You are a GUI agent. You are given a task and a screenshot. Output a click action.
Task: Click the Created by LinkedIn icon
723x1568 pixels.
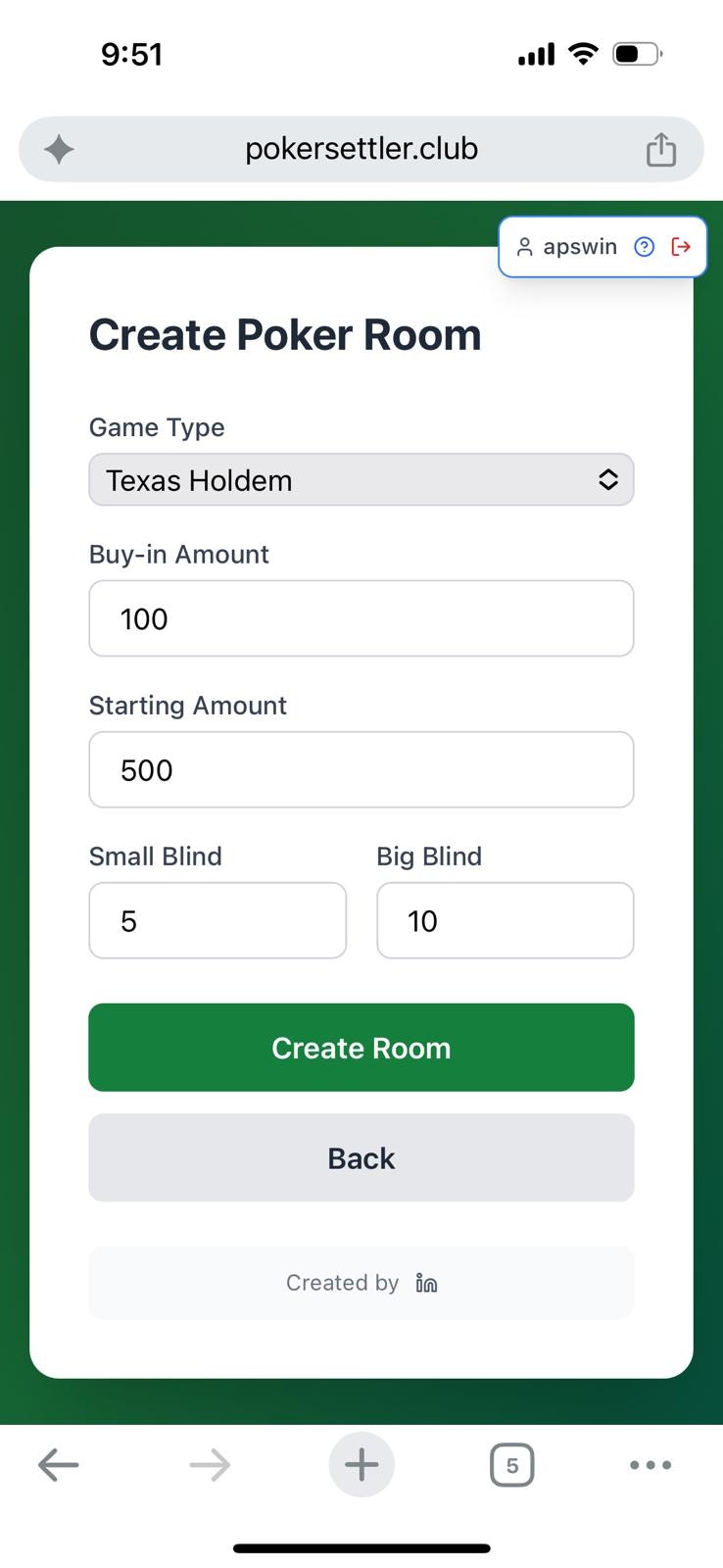click(425, 1282)
